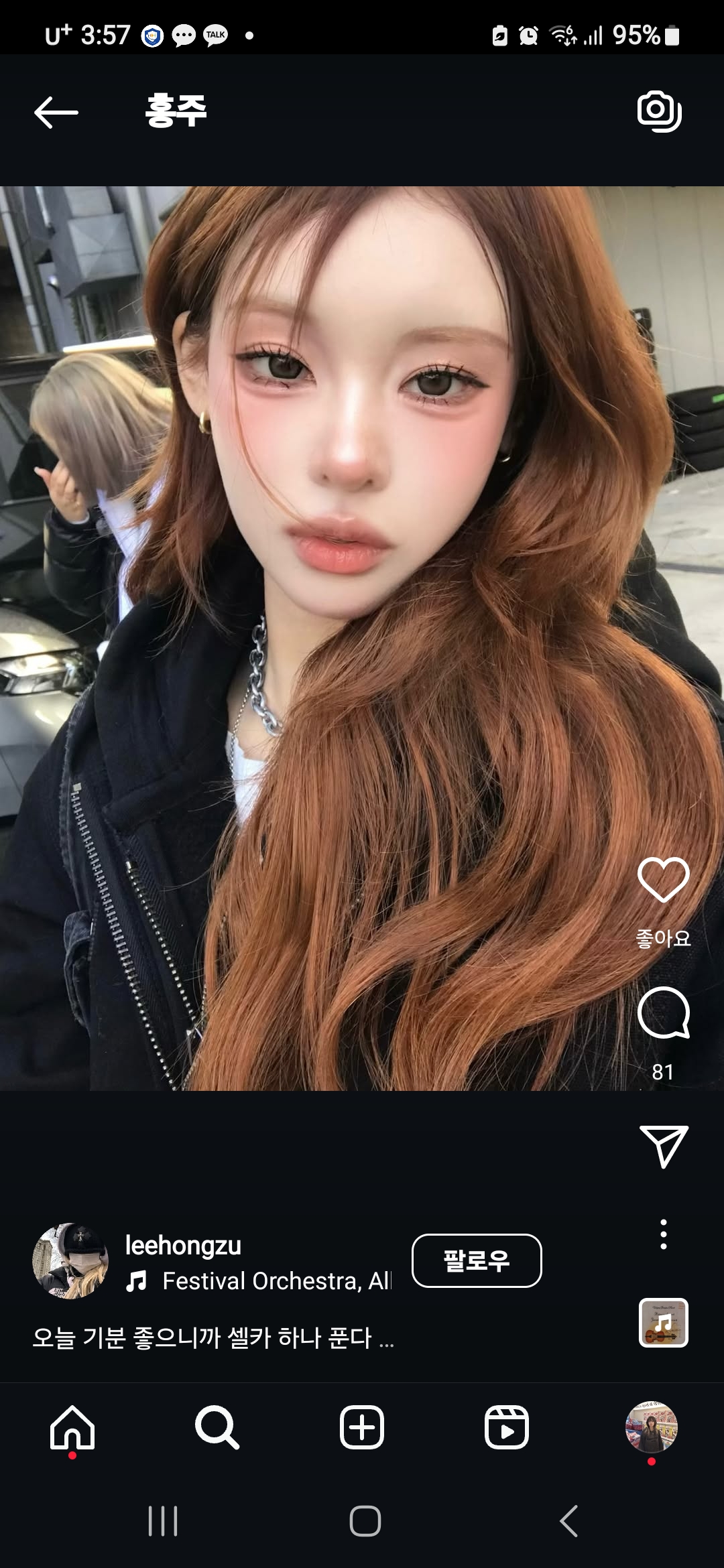
Task: Switch to the Search tab
Action: point(217,1427)
